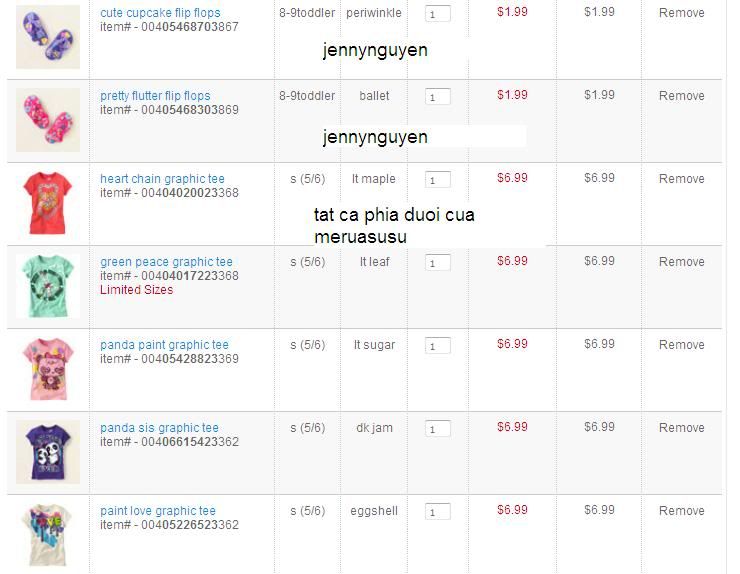
Task: Open the cute cupcake flip flops link
Action: tap(160, 13)
